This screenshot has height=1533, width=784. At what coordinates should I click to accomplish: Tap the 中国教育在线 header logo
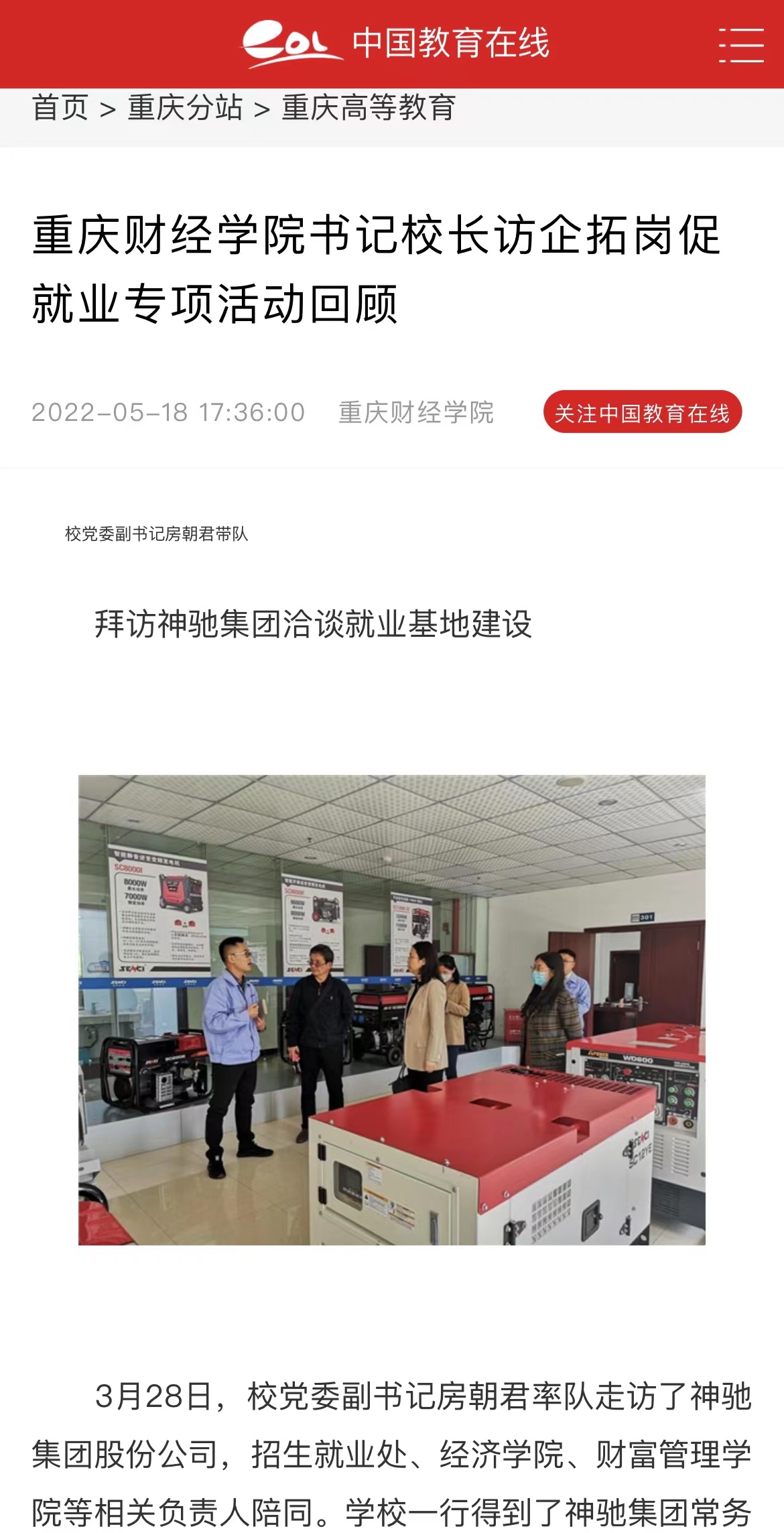[x=395, y=44]
